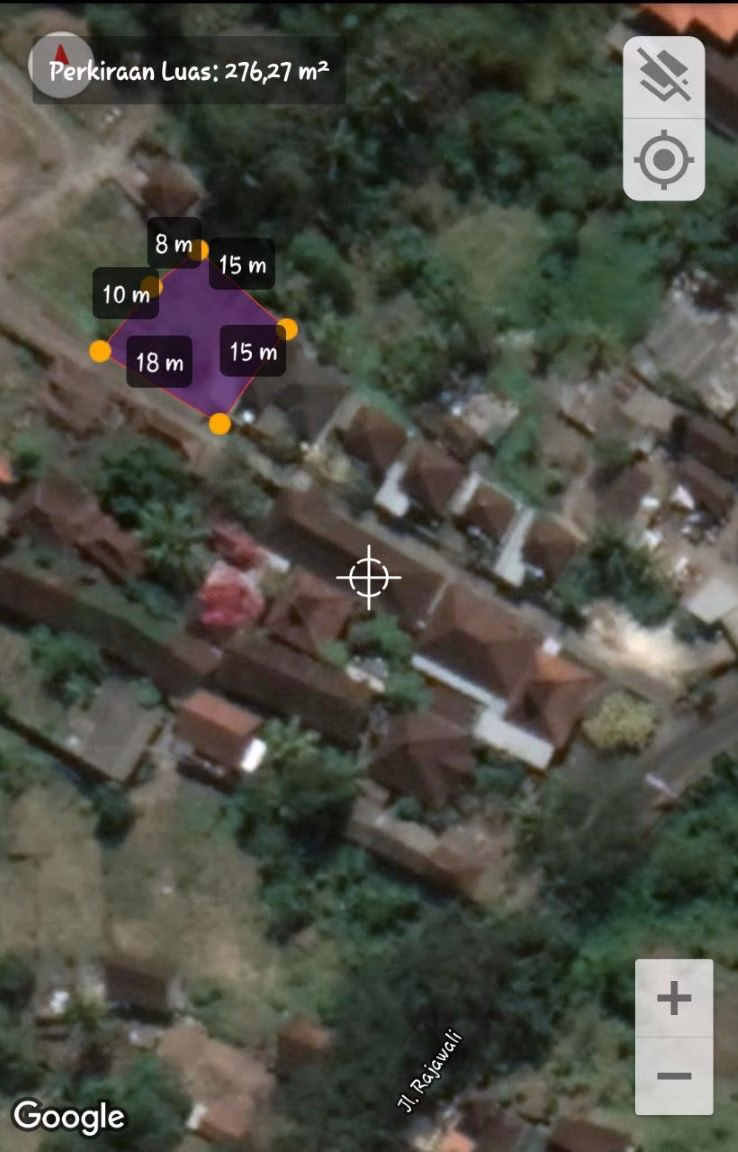Reset map orientation with the compass
The height and width of the screenshot is (1152, 738).
pyautogui.click(x=61, y=65)
